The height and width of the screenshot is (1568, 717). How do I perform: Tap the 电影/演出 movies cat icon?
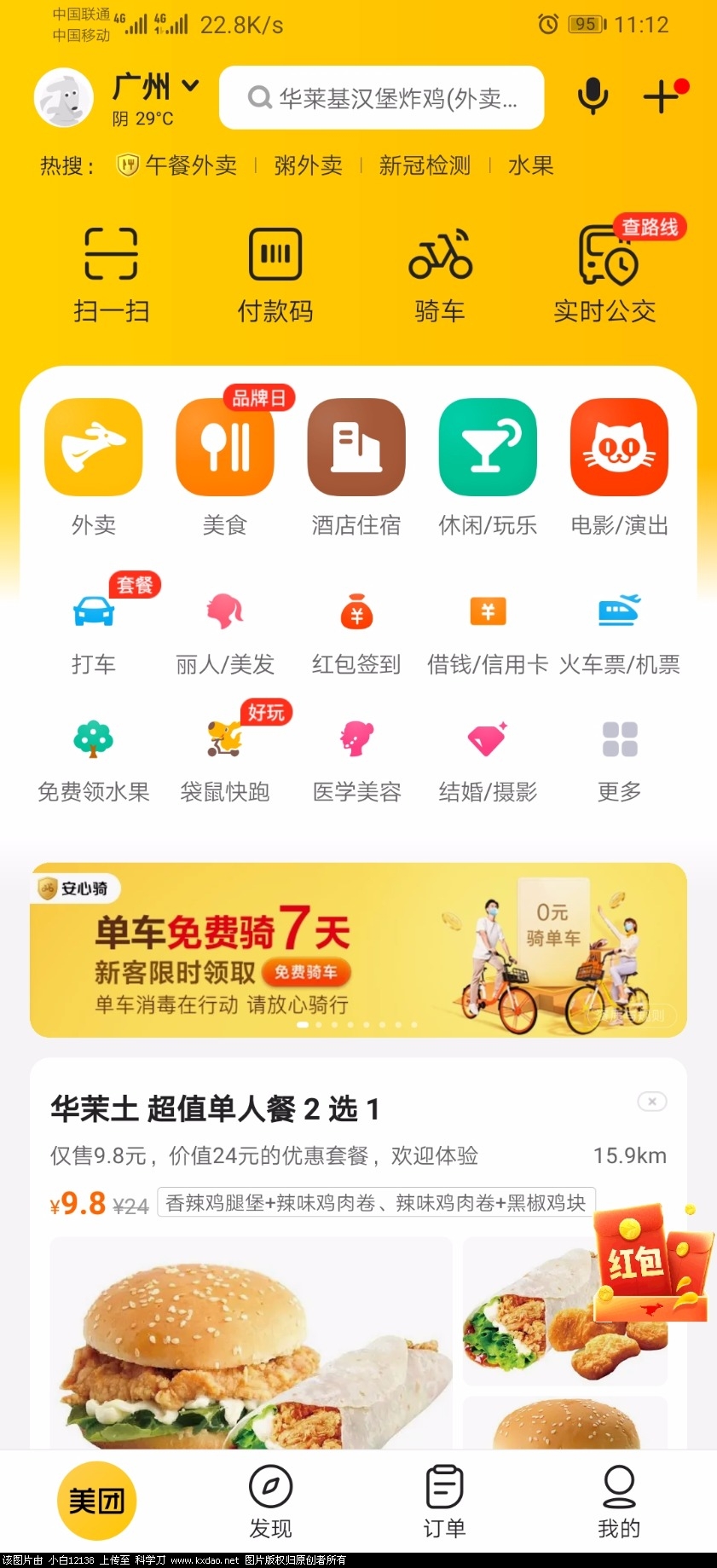tap(619, 465)
